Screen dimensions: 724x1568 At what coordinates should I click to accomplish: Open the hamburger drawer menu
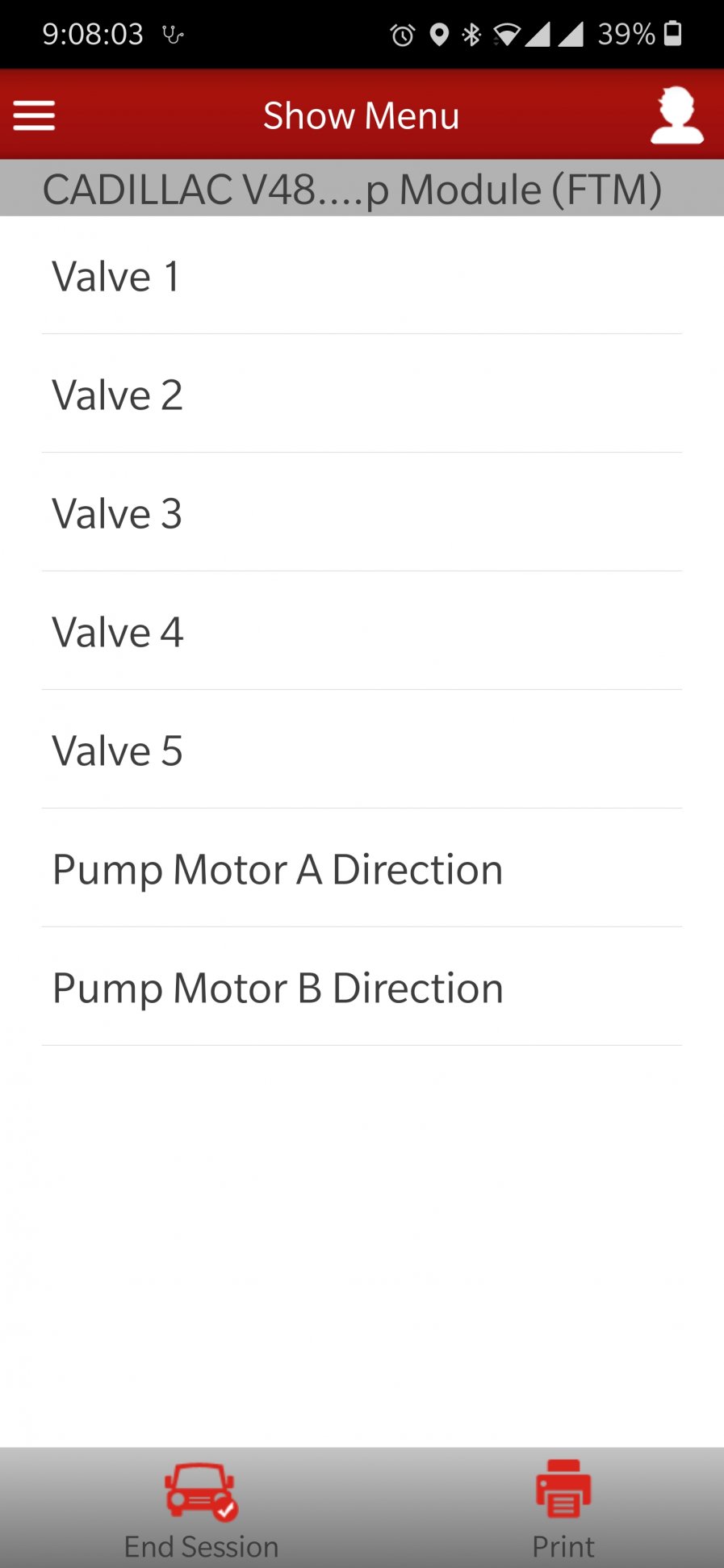[x=34, y=115]
